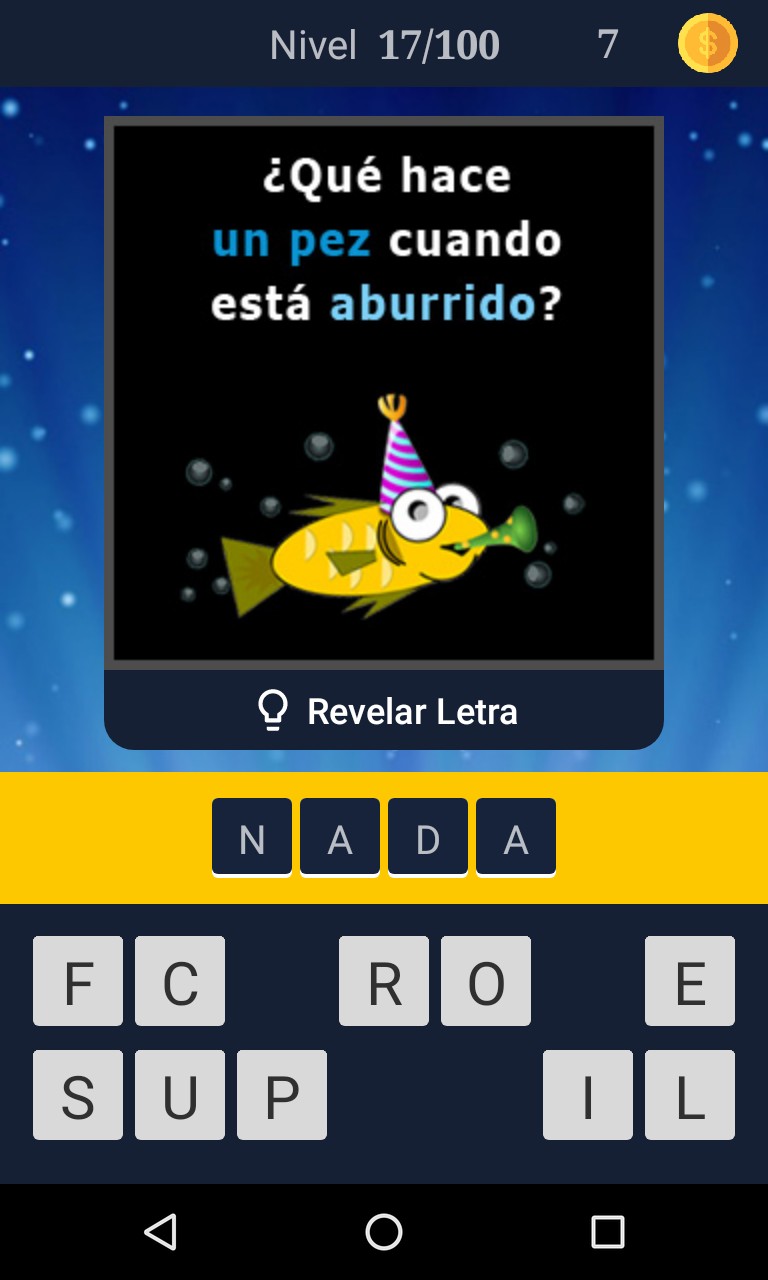Choose the letter C tile

(180, 981)
